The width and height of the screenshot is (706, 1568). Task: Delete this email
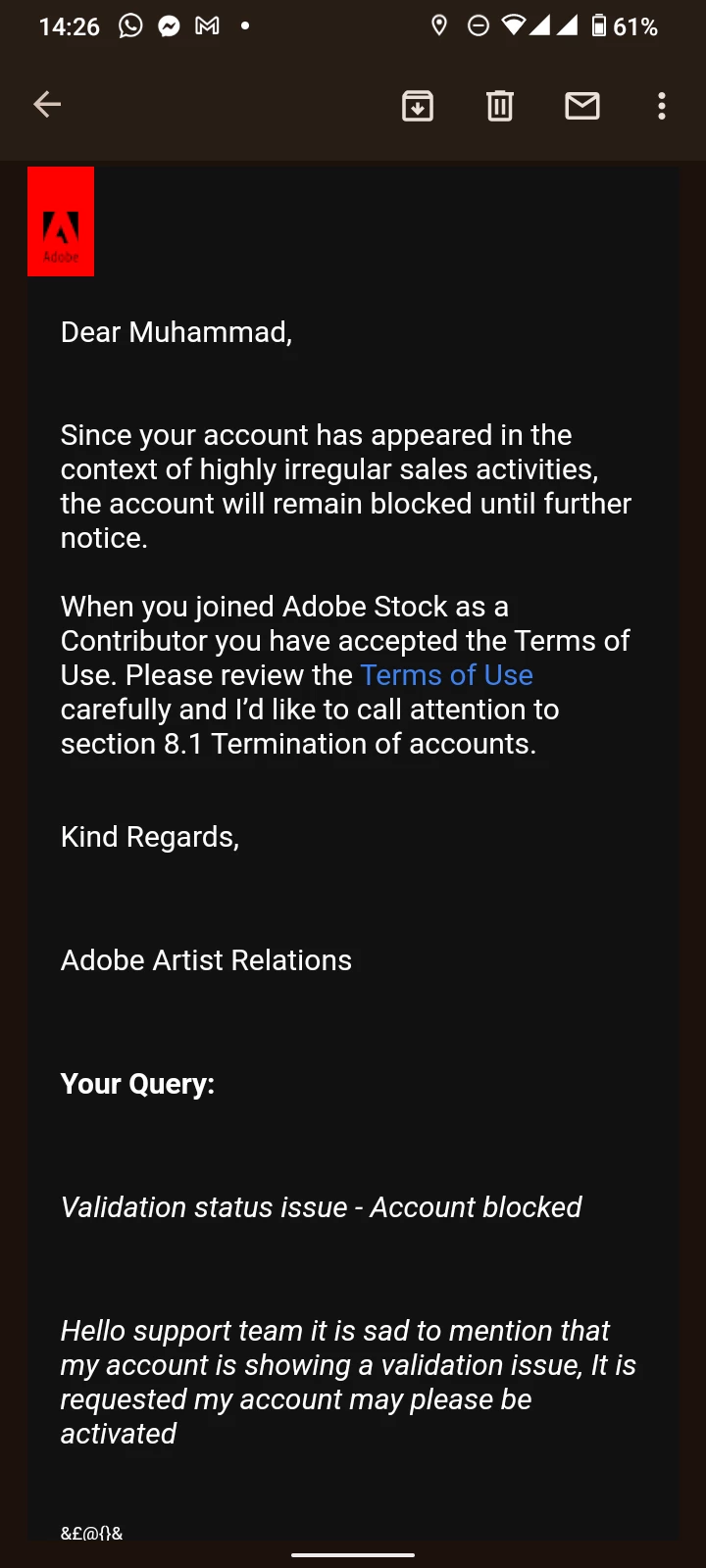pyautogui.click(x=500, y=106)
